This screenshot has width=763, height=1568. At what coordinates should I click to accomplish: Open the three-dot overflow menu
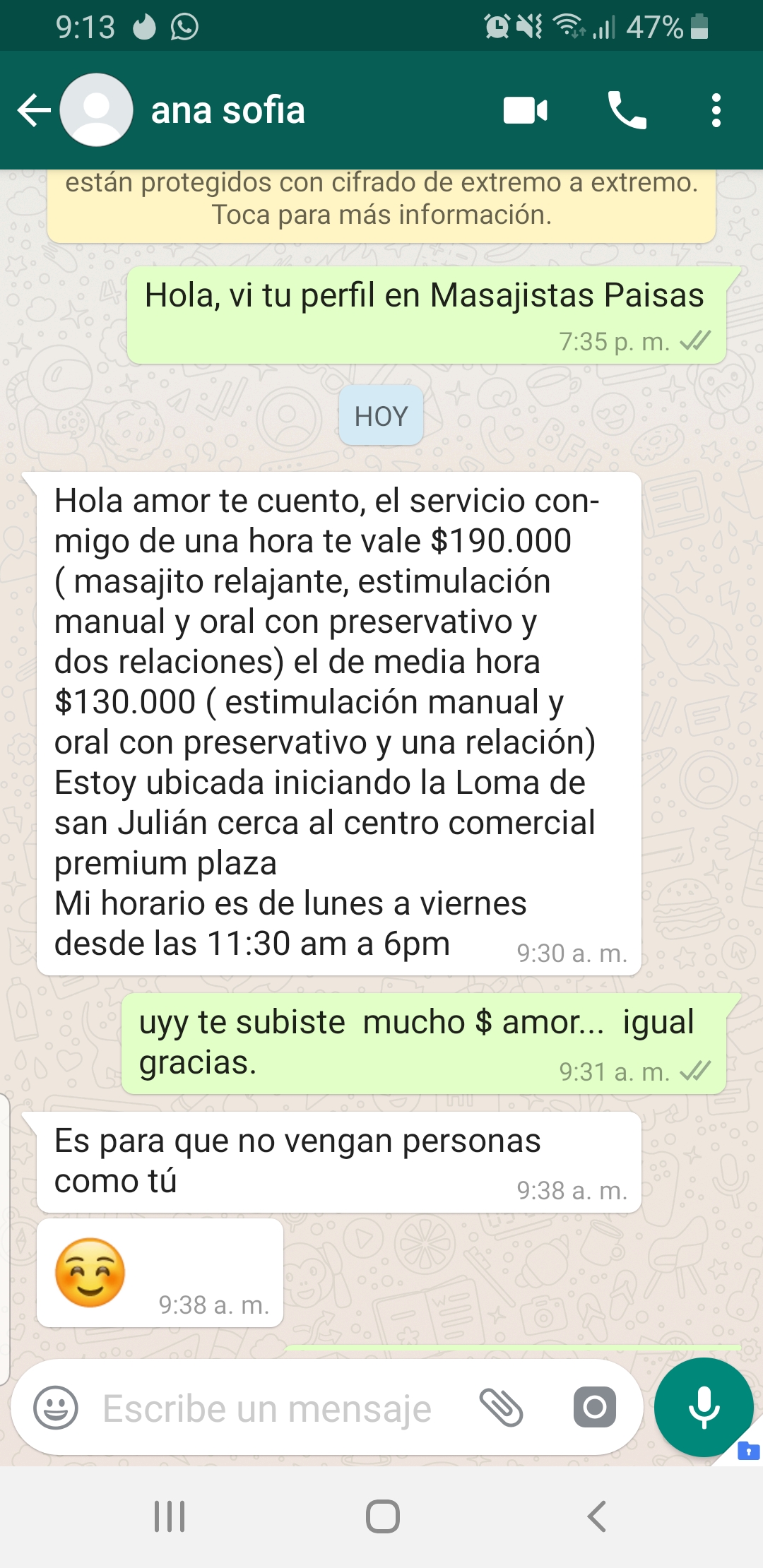(x=716, y=111)
